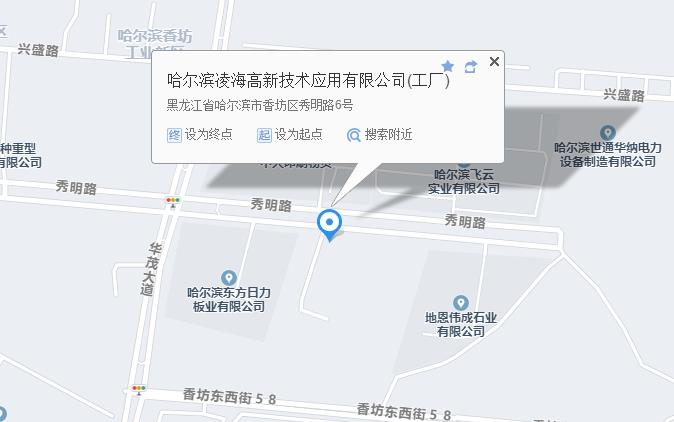
Task: Favorite this location with the star icon
Action: pos(448,66)
